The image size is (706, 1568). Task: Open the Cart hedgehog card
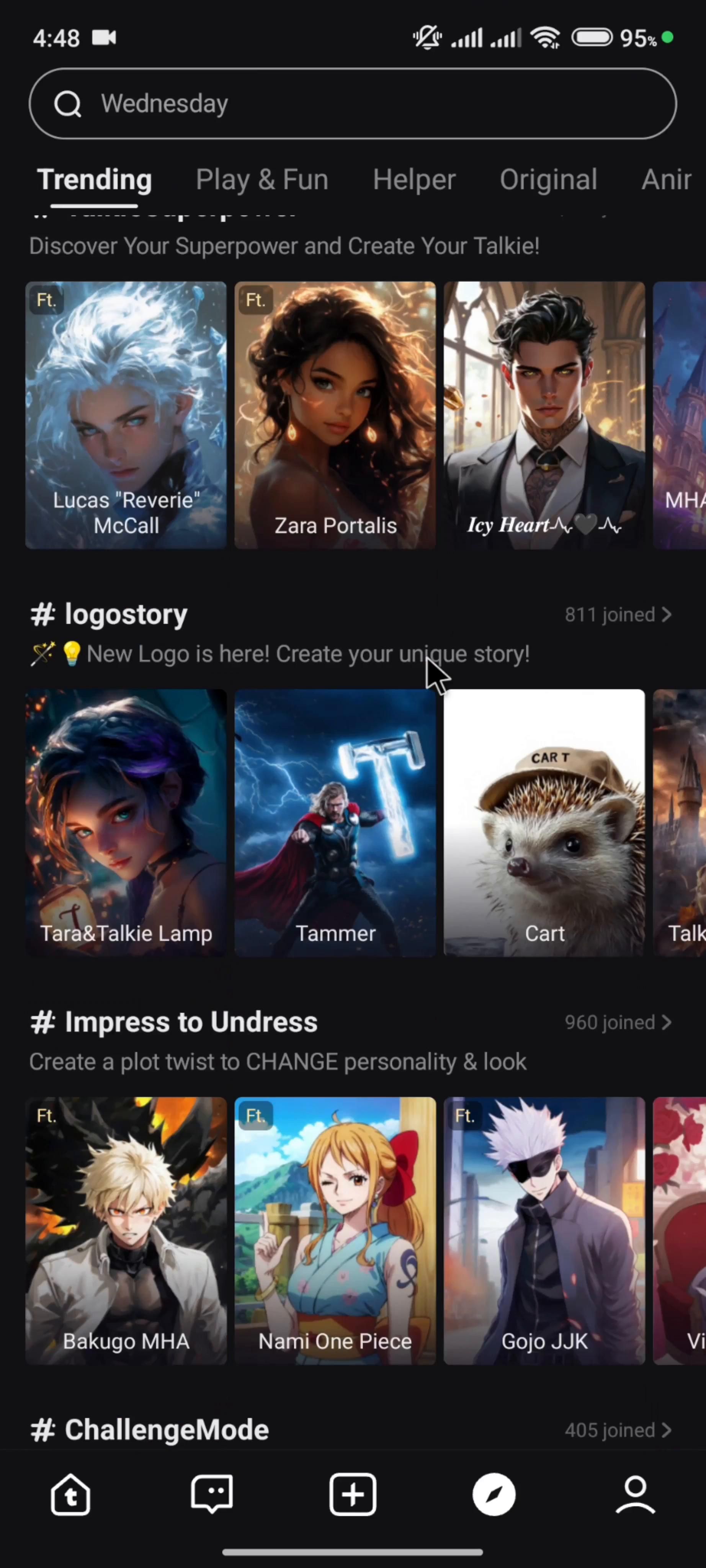pyautogui.click(x=544, y=822)
